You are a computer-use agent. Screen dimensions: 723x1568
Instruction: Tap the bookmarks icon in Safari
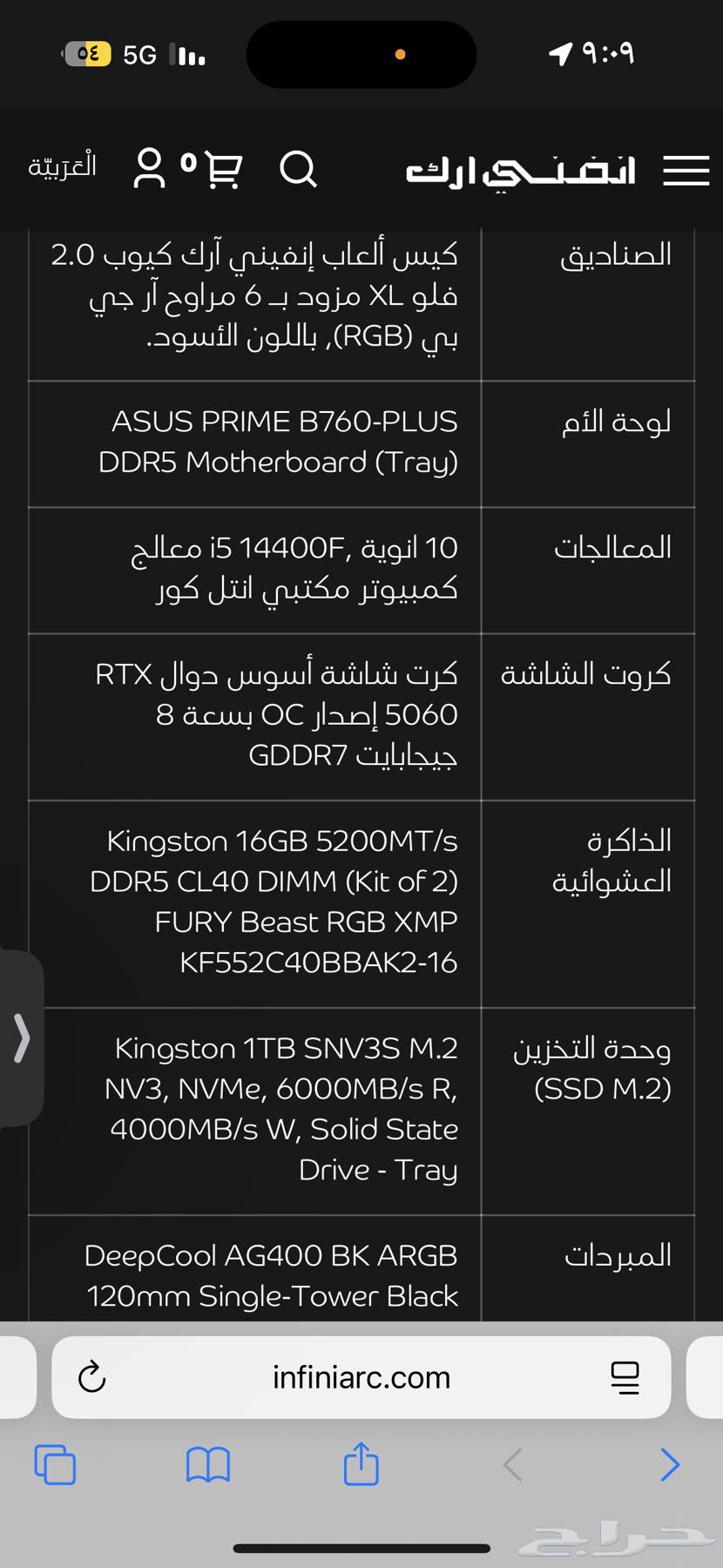click(x=207, y=1466)
